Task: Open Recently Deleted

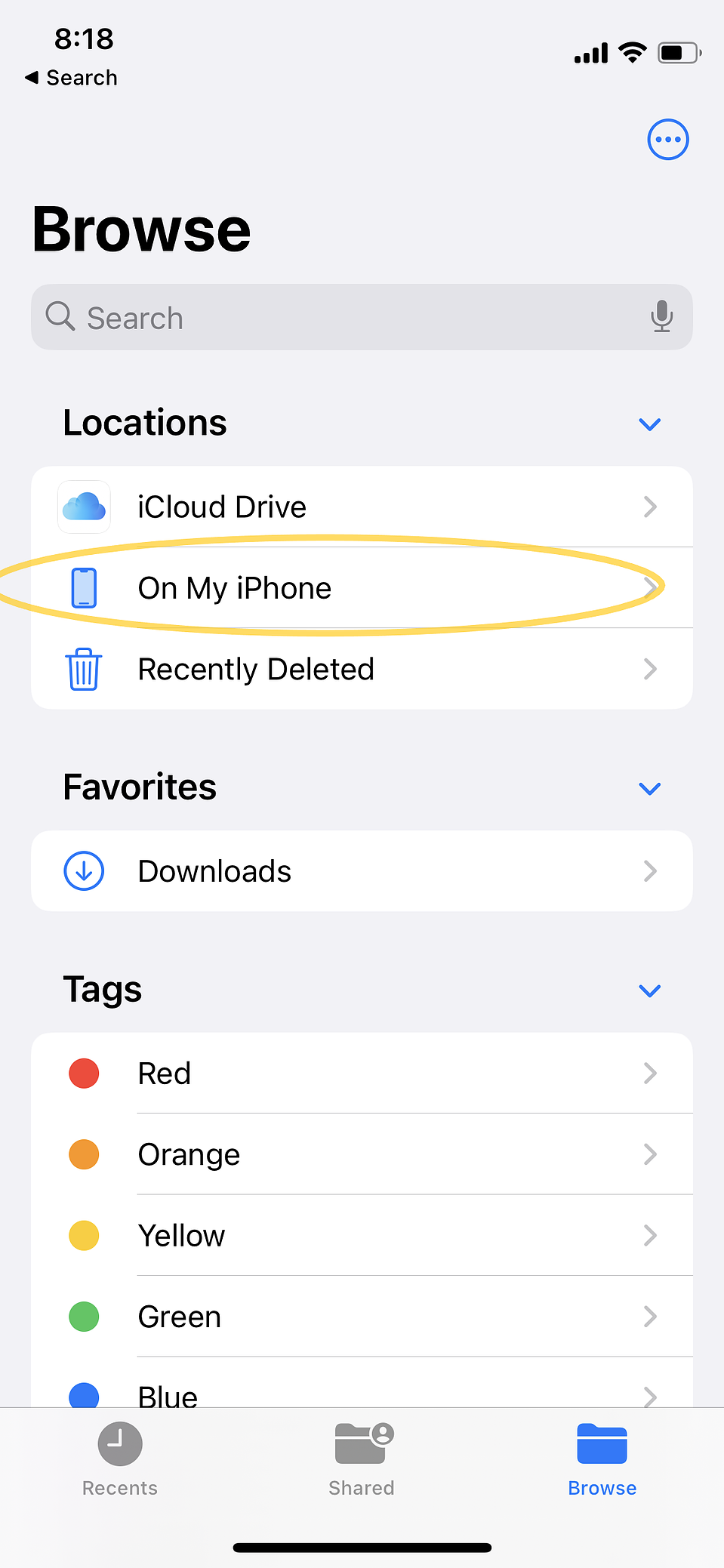Action: coord(362,669)
